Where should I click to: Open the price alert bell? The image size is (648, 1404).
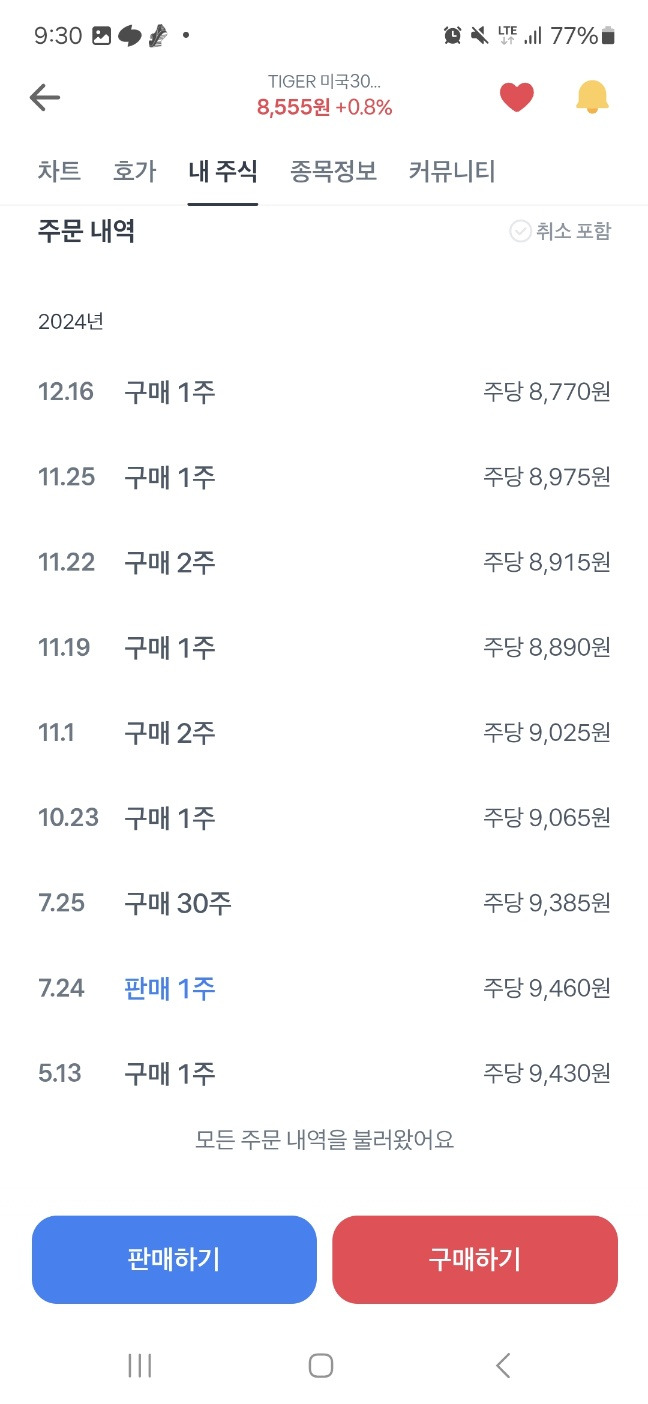coord(592,97)
